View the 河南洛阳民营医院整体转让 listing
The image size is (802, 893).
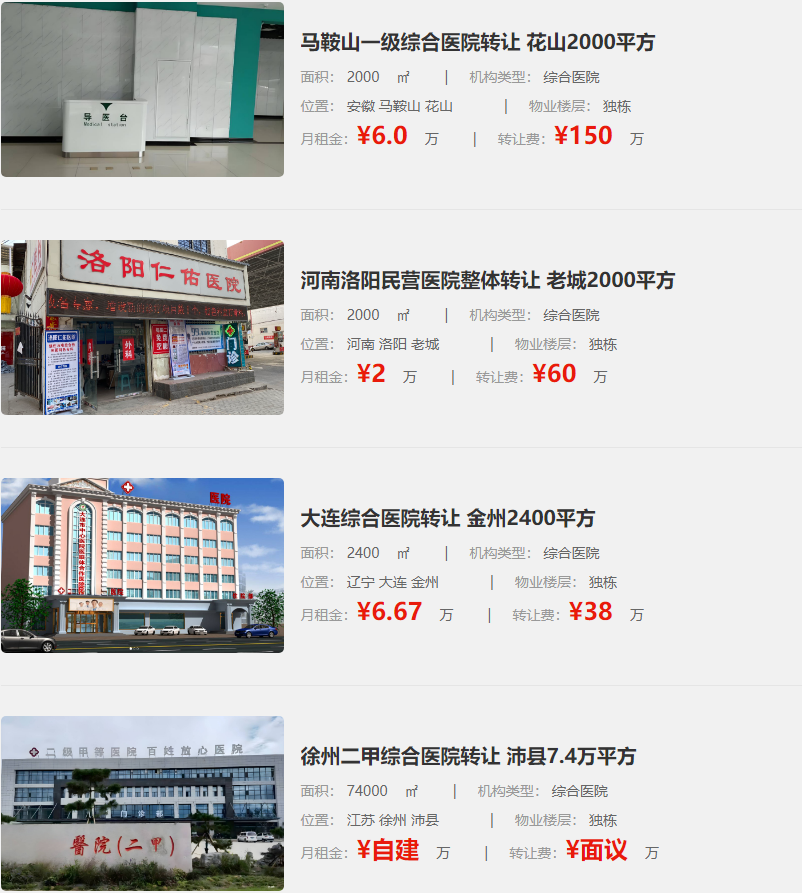tap(488, 281)
